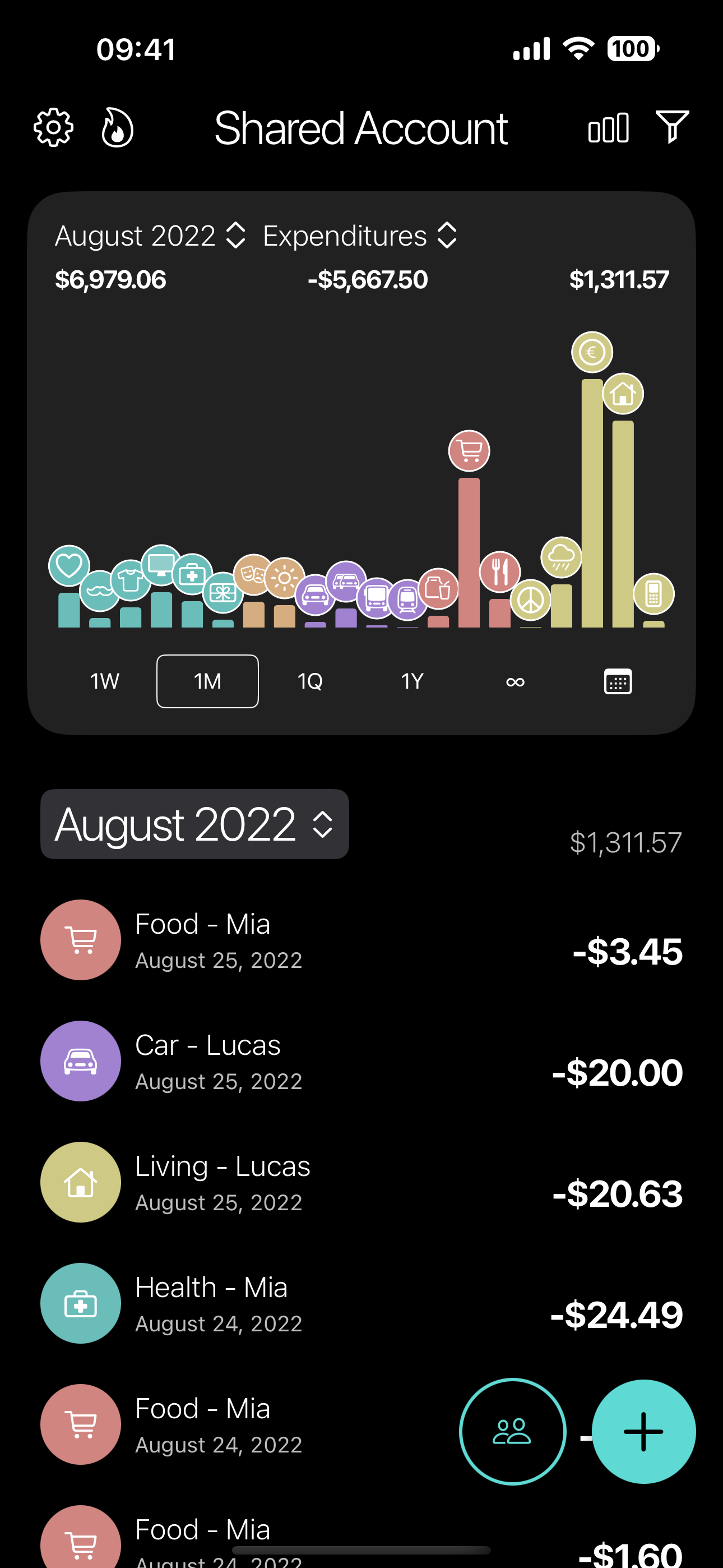Screen dimensions: 723x1568
Task: Open the settings gear
Action: coord(54,128)
